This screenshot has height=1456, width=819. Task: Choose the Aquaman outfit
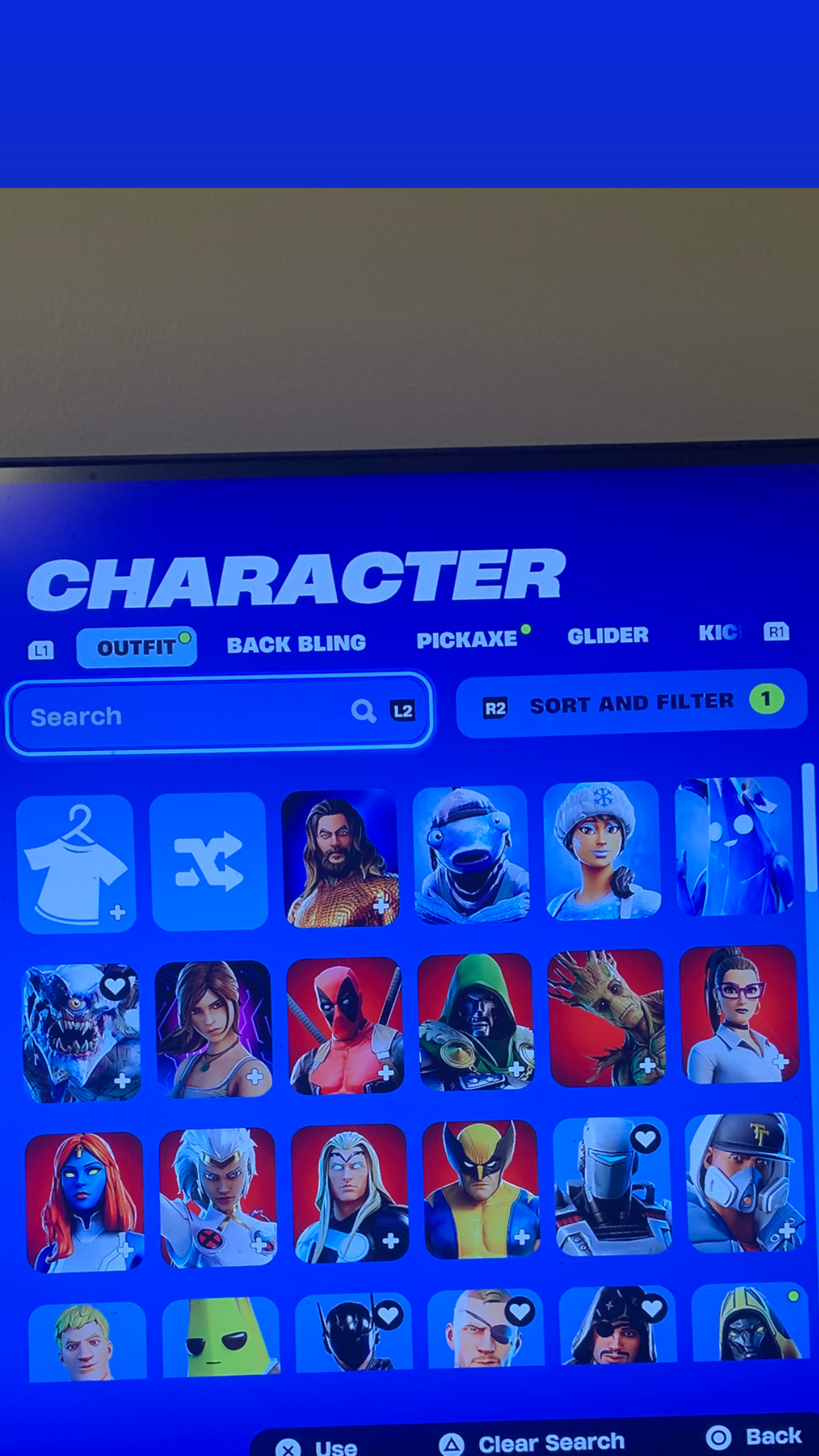coord(340,859)
